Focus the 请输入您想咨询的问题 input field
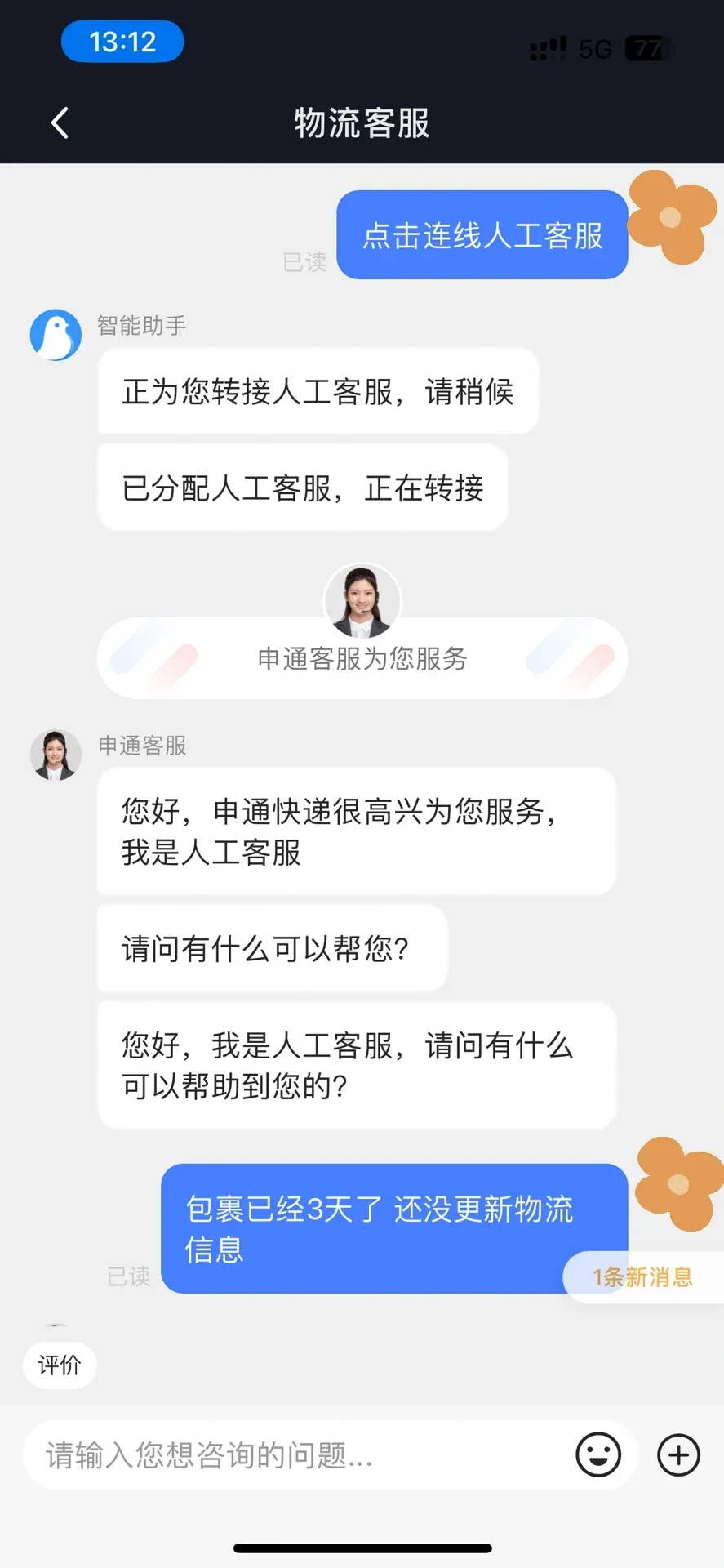 pyautogui.click(x=294, y=1455)
